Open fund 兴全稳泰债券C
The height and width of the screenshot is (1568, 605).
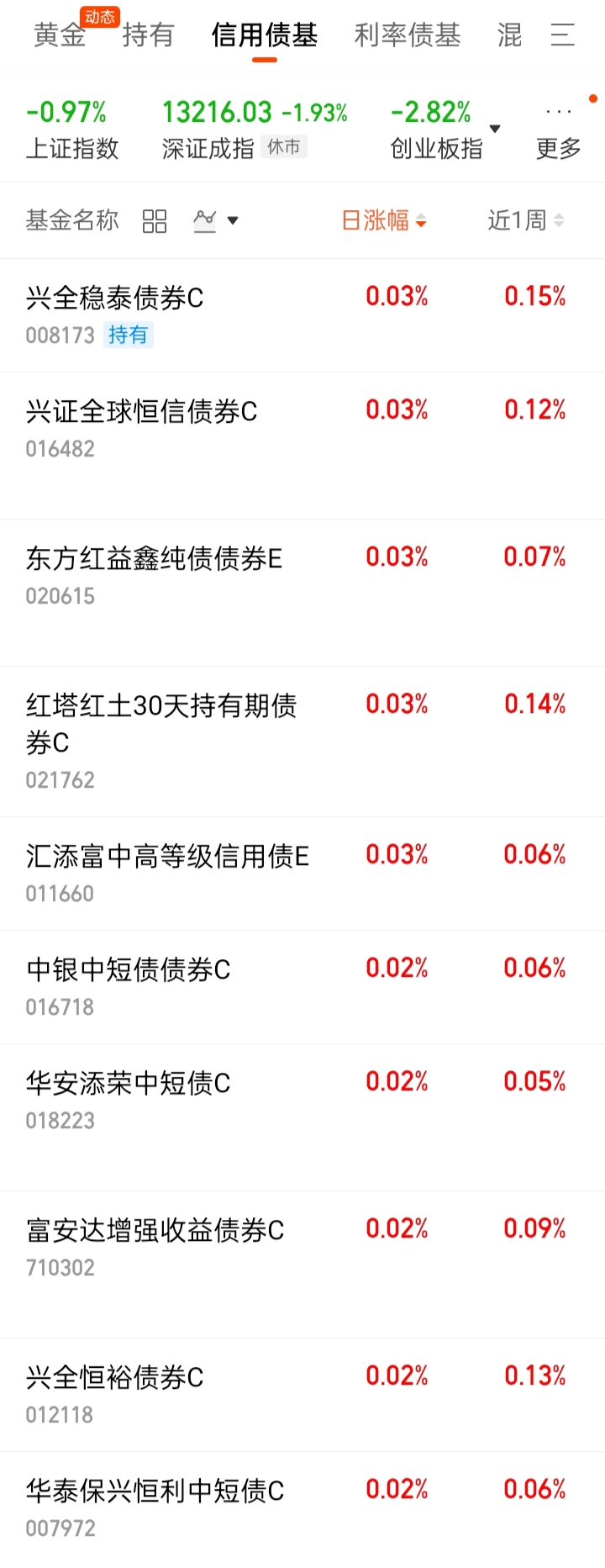coord(114,298)
